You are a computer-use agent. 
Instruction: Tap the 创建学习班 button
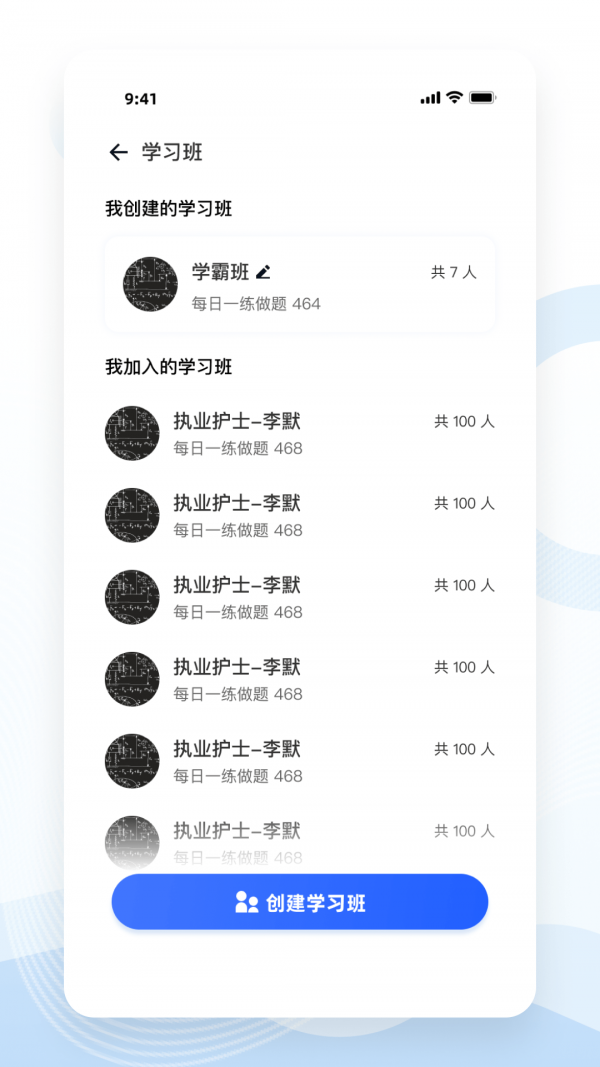coord(300,902)
